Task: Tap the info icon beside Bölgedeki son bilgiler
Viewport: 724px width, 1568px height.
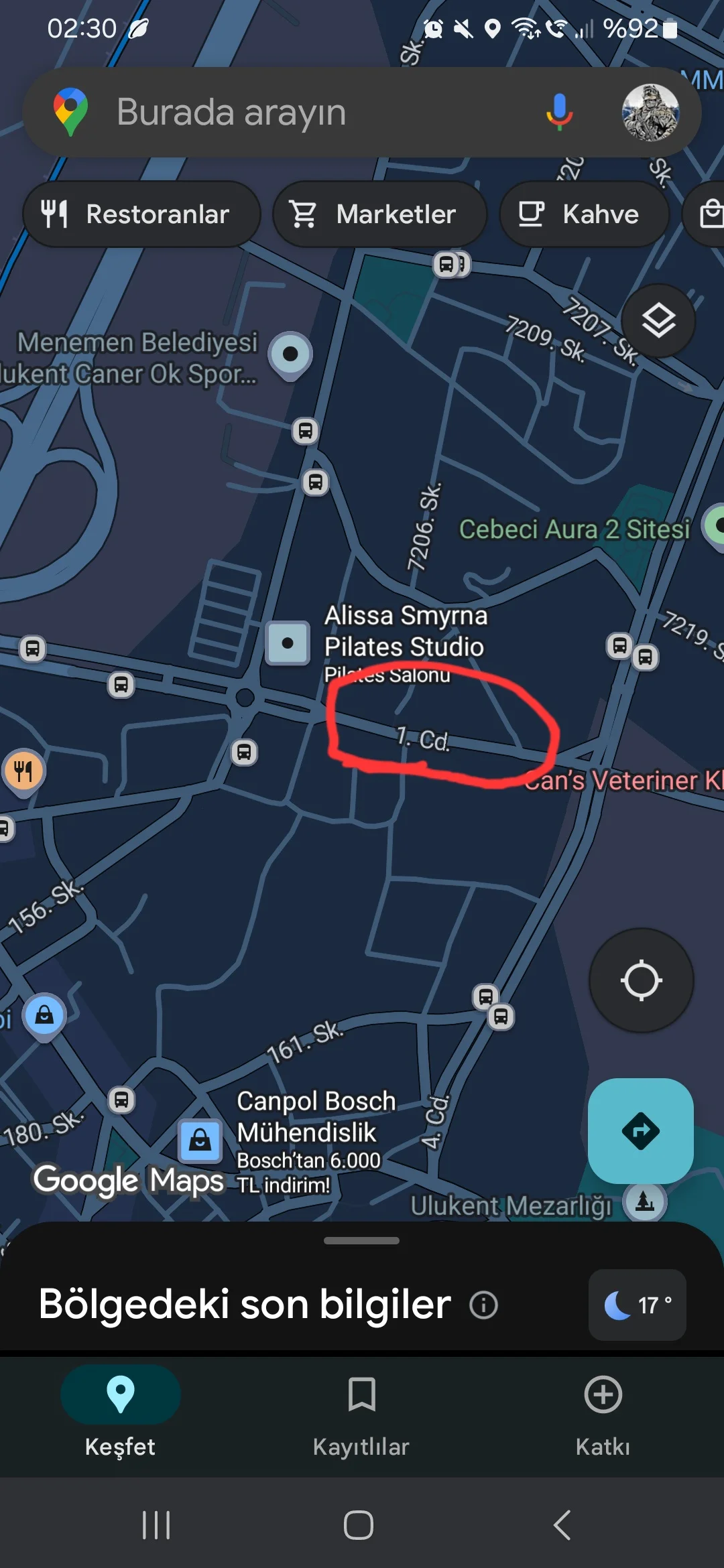Action: (x=484, y=1304)
